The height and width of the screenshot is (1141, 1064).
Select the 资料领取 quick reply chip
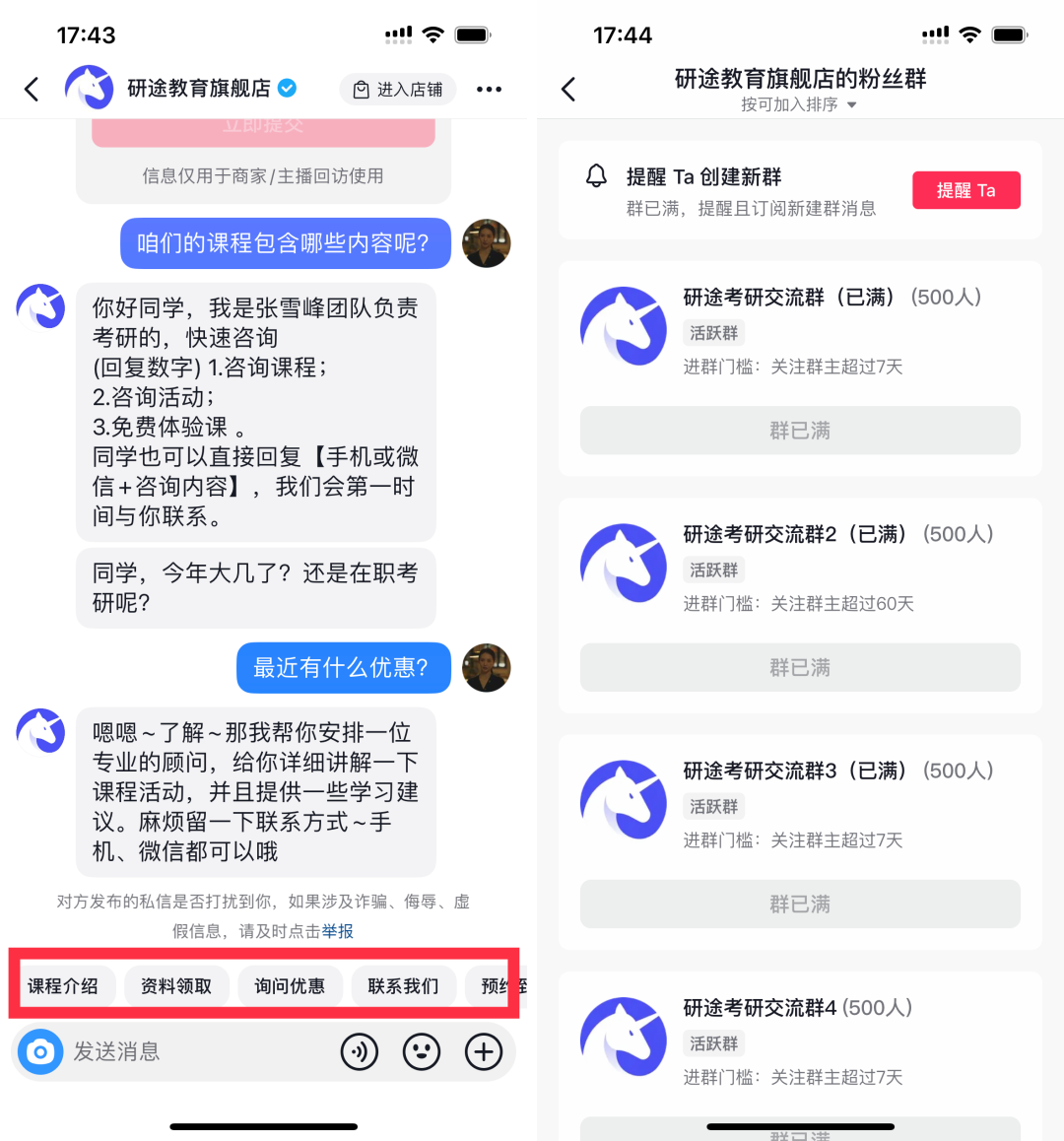[x=176, y=986]
